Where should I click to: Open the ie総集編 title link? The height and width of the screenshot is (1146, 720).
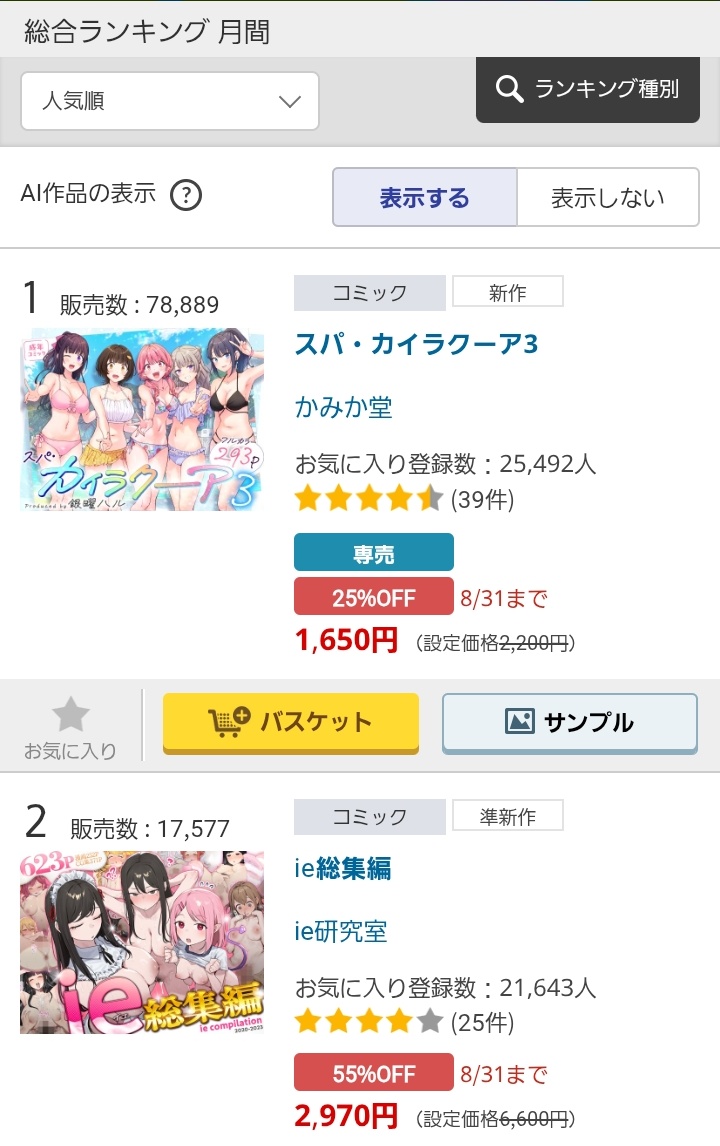pyautogui.click(x=342, y=868)
